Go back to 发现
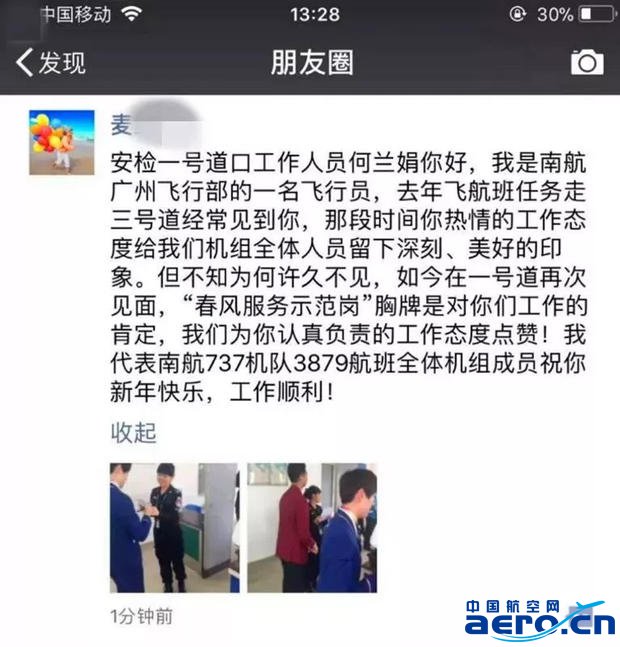The width and height of the screenshot is (620, 647). click(50, 63)
